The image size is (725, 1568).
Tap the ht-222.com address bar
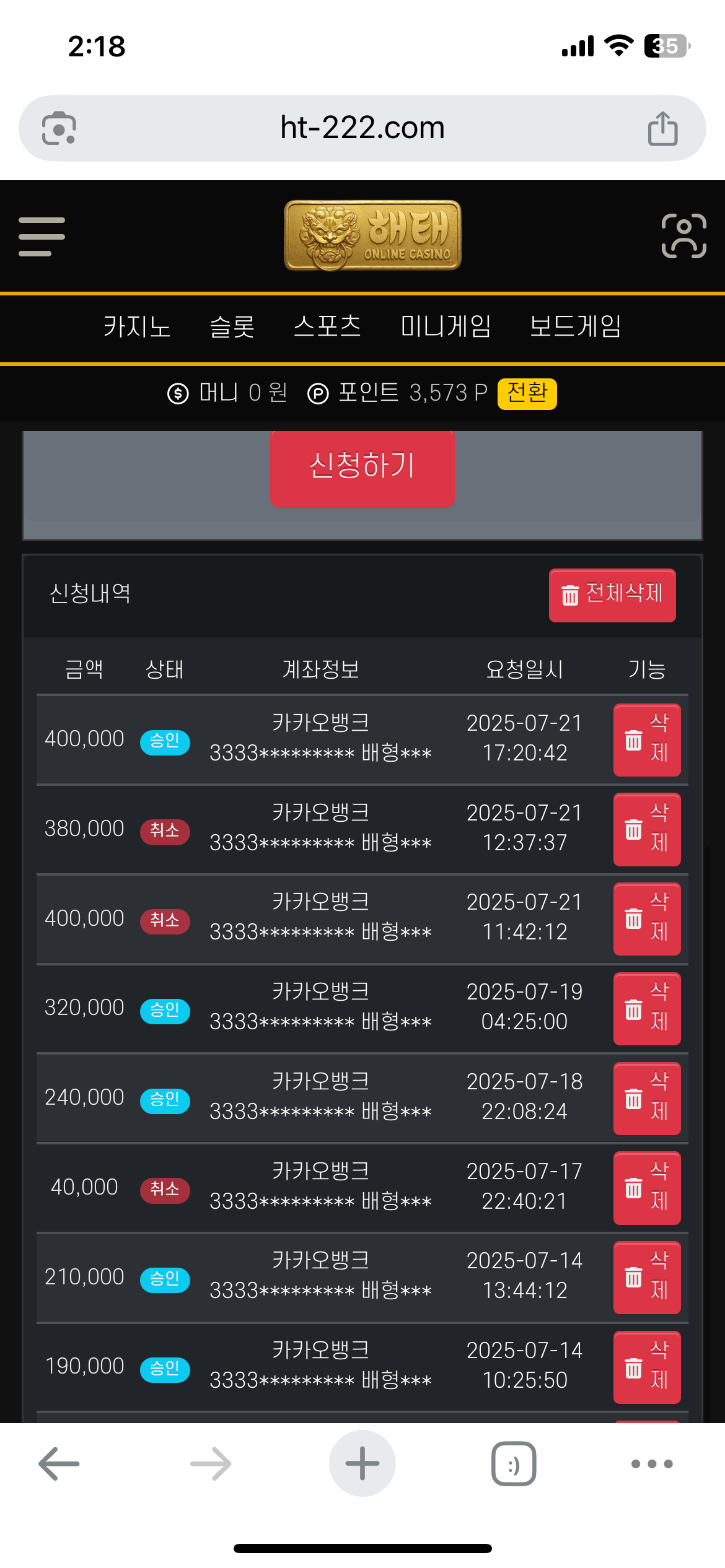[362, 128]
